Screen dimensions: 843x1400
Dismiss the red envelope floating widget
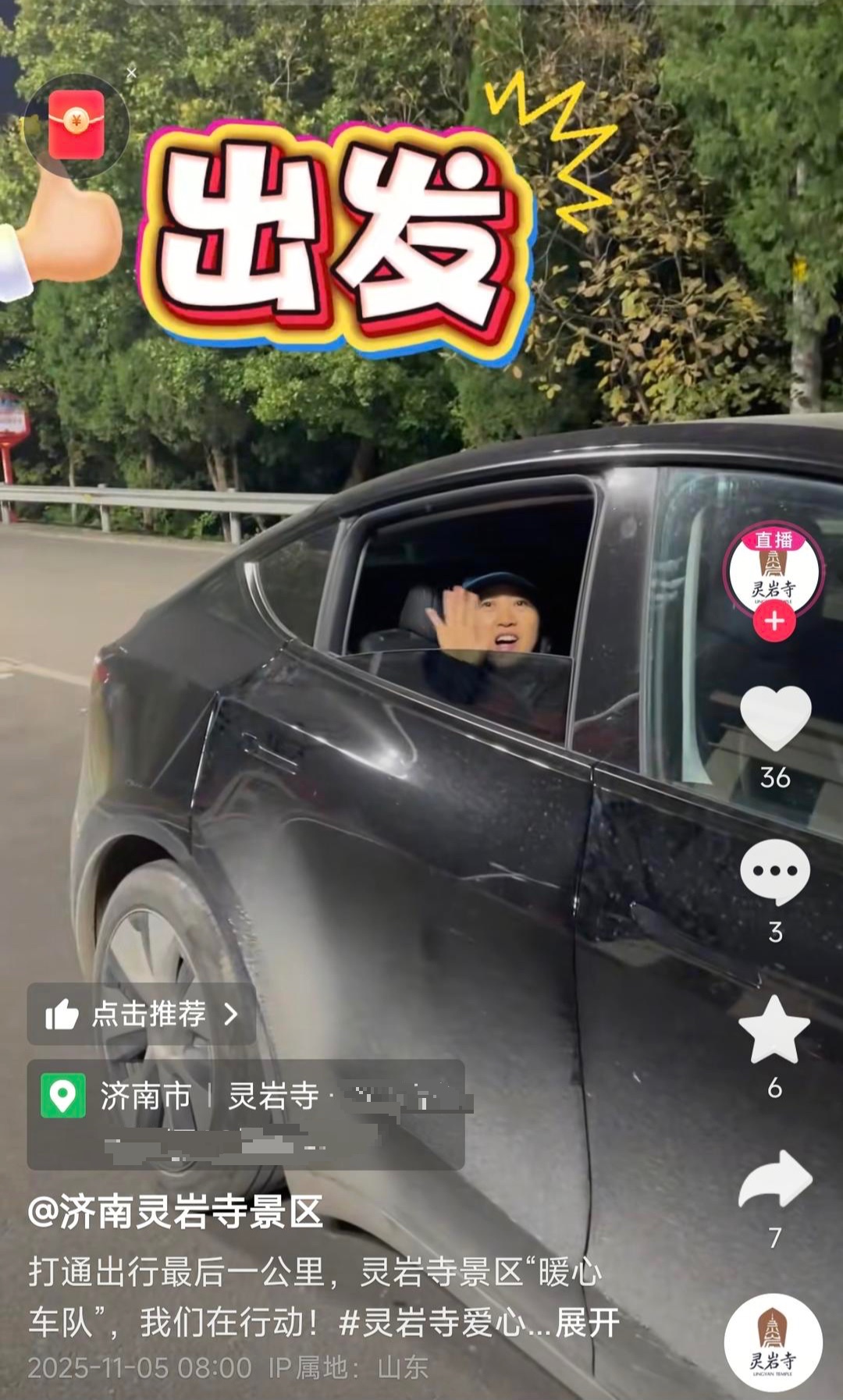(131, 73)
